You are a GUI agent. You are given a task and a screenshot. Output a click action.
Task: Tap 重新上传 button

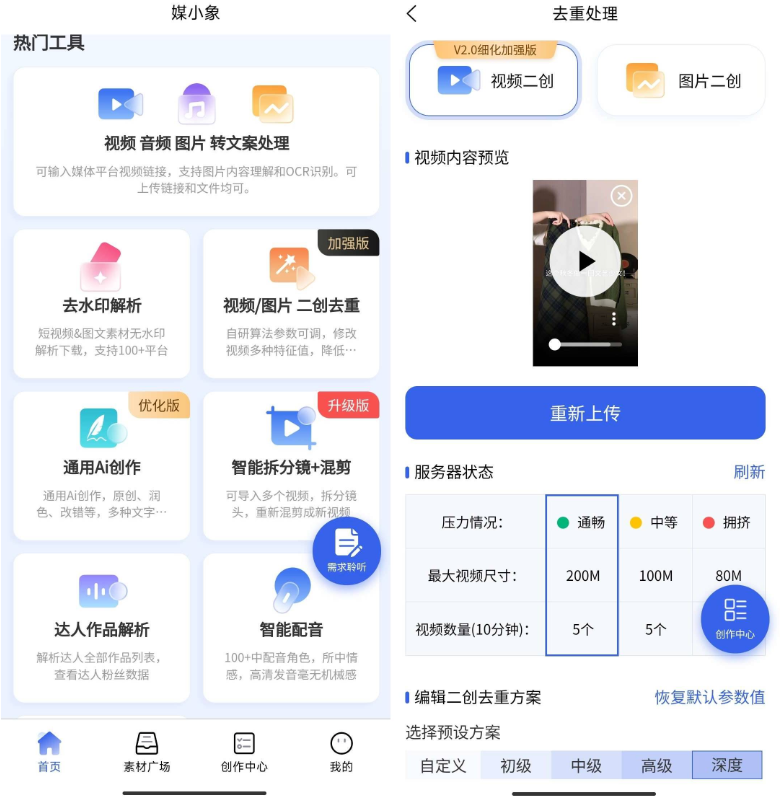tap(585, 413)
